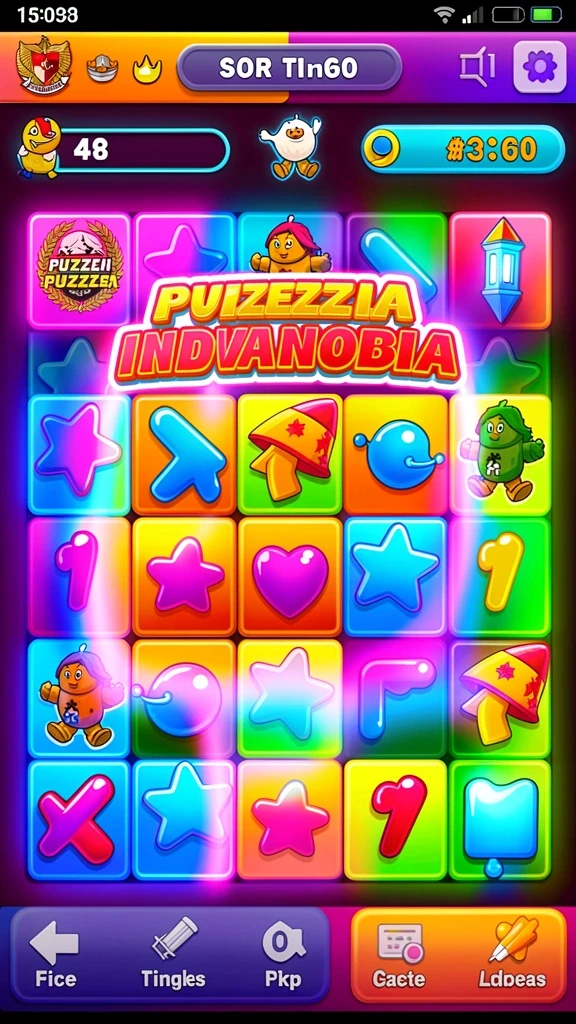This screenshot has width=576, height=1024.
Task: Open the shield profile badge
Action: point(43,66)
